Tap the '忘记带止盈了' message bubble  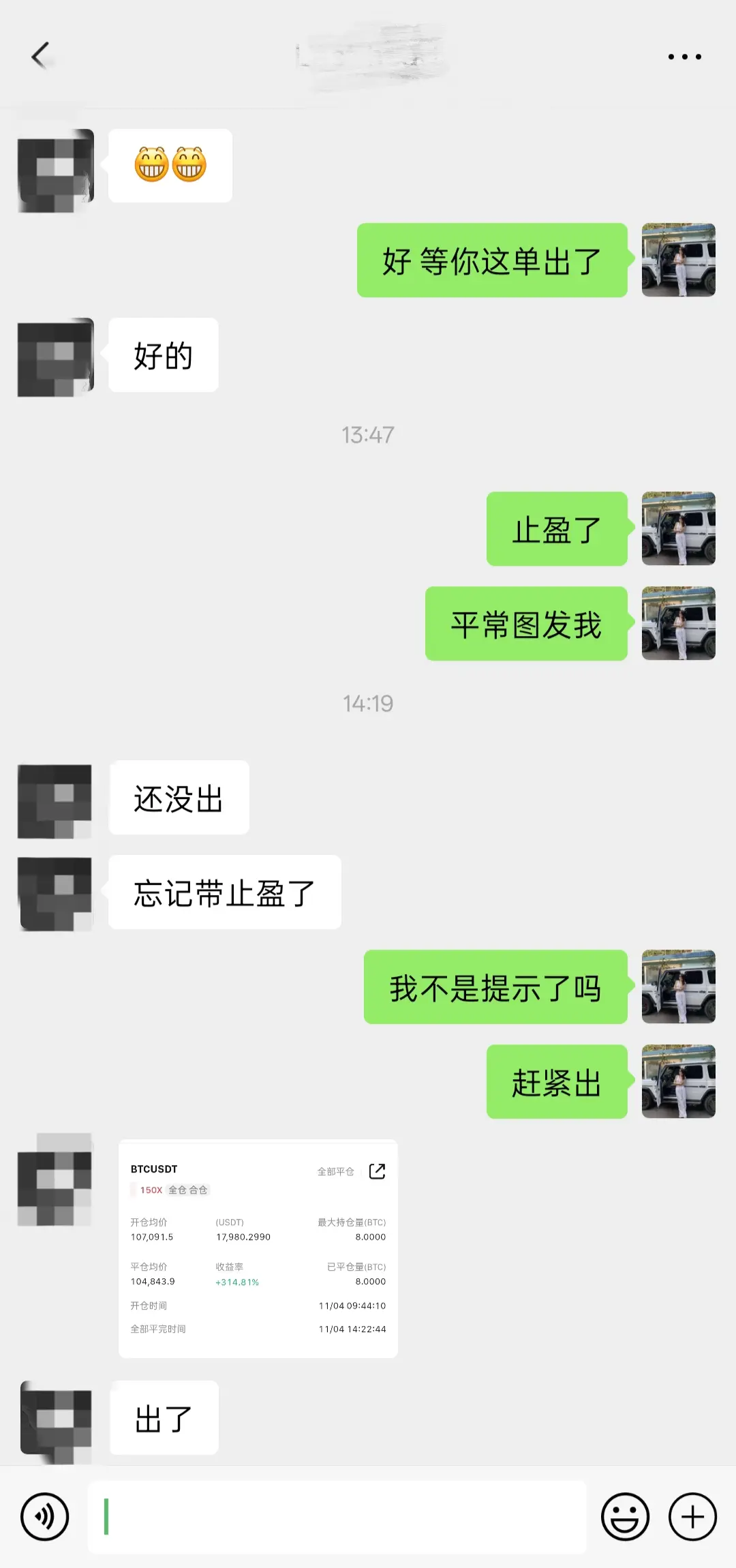[225, 893]
